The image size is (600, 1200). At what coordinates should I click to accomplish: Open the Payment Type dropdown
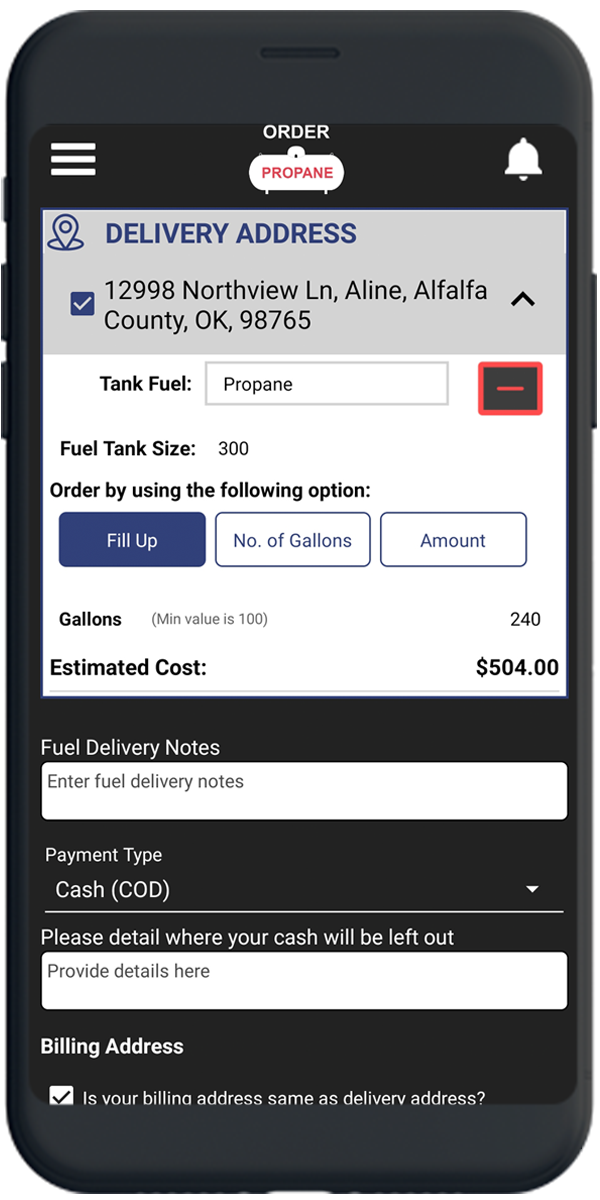(x=304, y=890)
